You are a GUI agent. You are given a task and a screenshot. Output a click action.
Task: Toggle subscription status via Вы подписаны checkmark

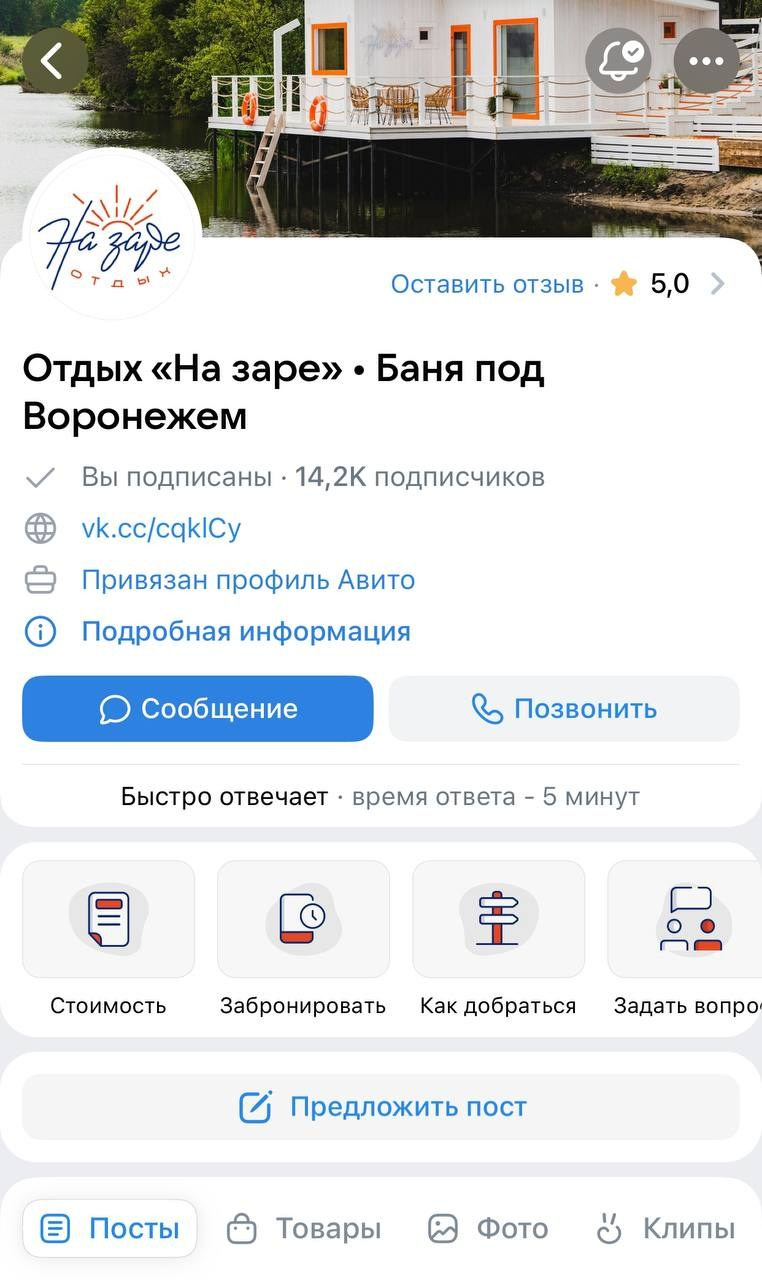pos(41,477)
